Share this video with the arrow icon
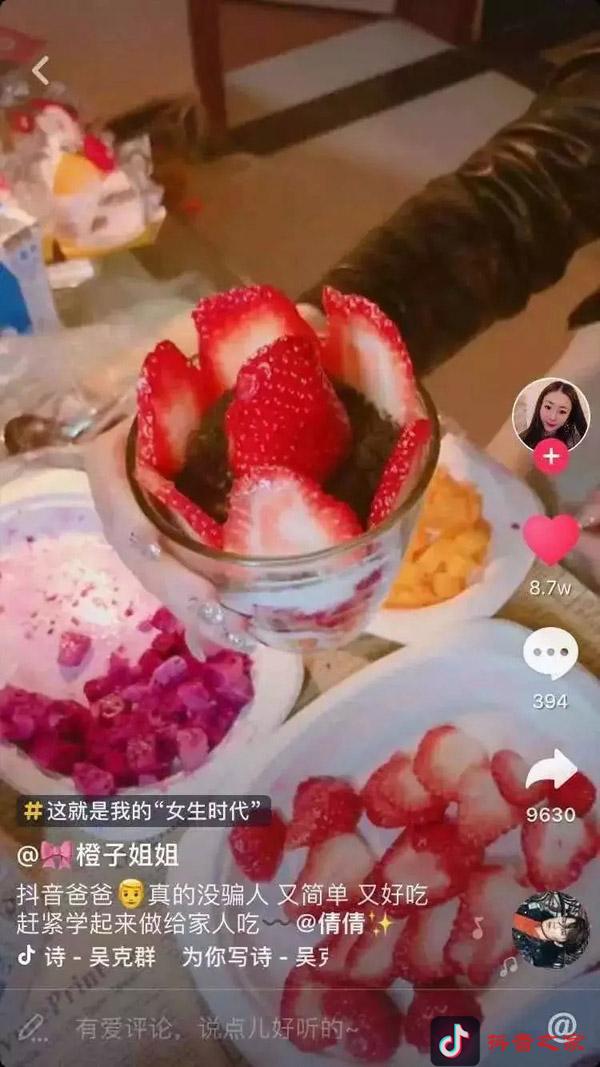Screen dimensions: 600x1067 (551, 771)
